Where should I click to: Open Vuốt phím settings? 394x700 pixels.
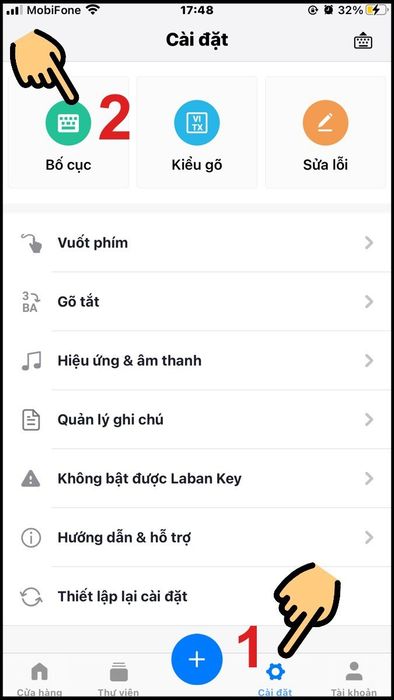pos(197,243)
